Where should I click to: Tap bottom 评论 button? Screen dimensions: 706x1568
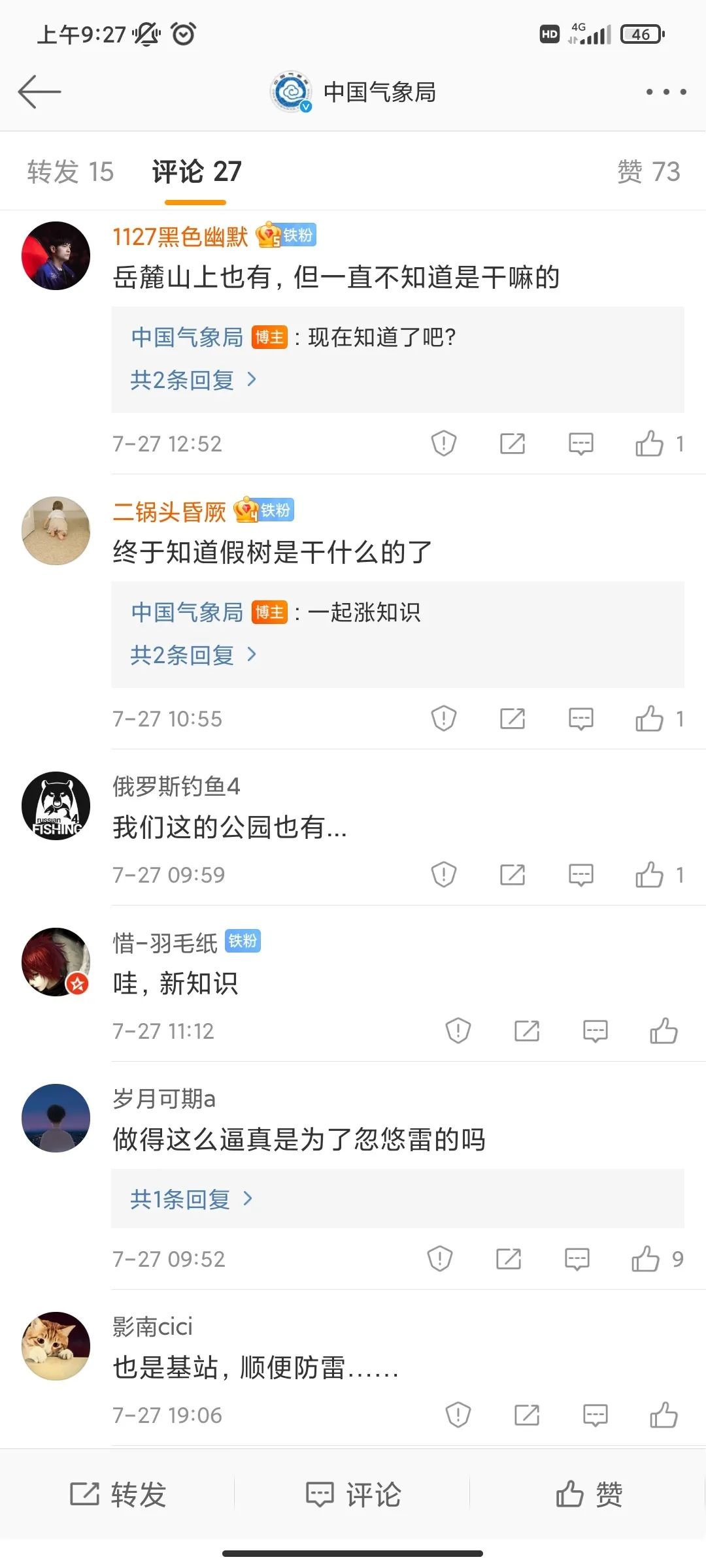(353, 1494)
